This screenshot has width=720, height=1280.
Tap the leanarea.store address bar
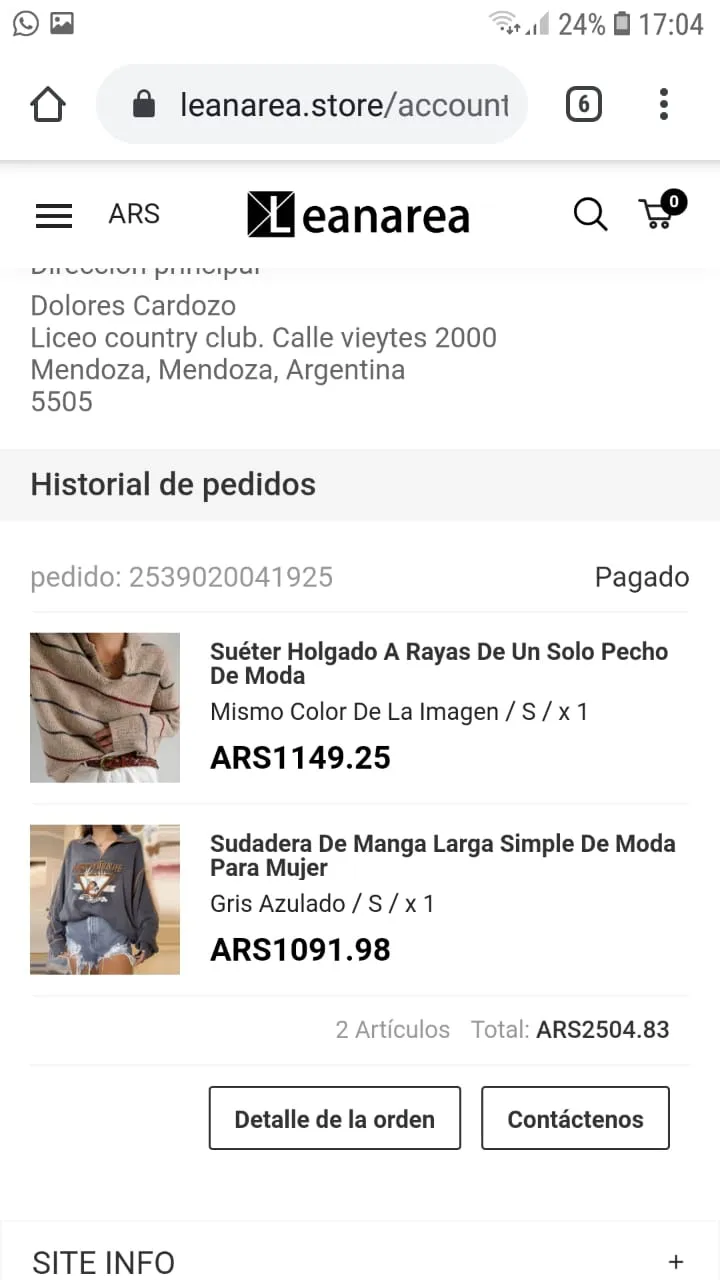(311, 104)
